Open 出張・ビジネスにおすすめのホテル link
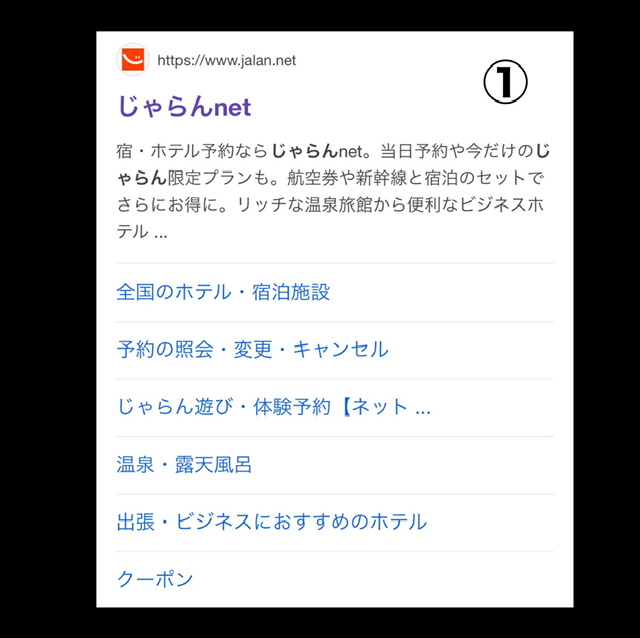The image size is (640, 638). point(271,522)
